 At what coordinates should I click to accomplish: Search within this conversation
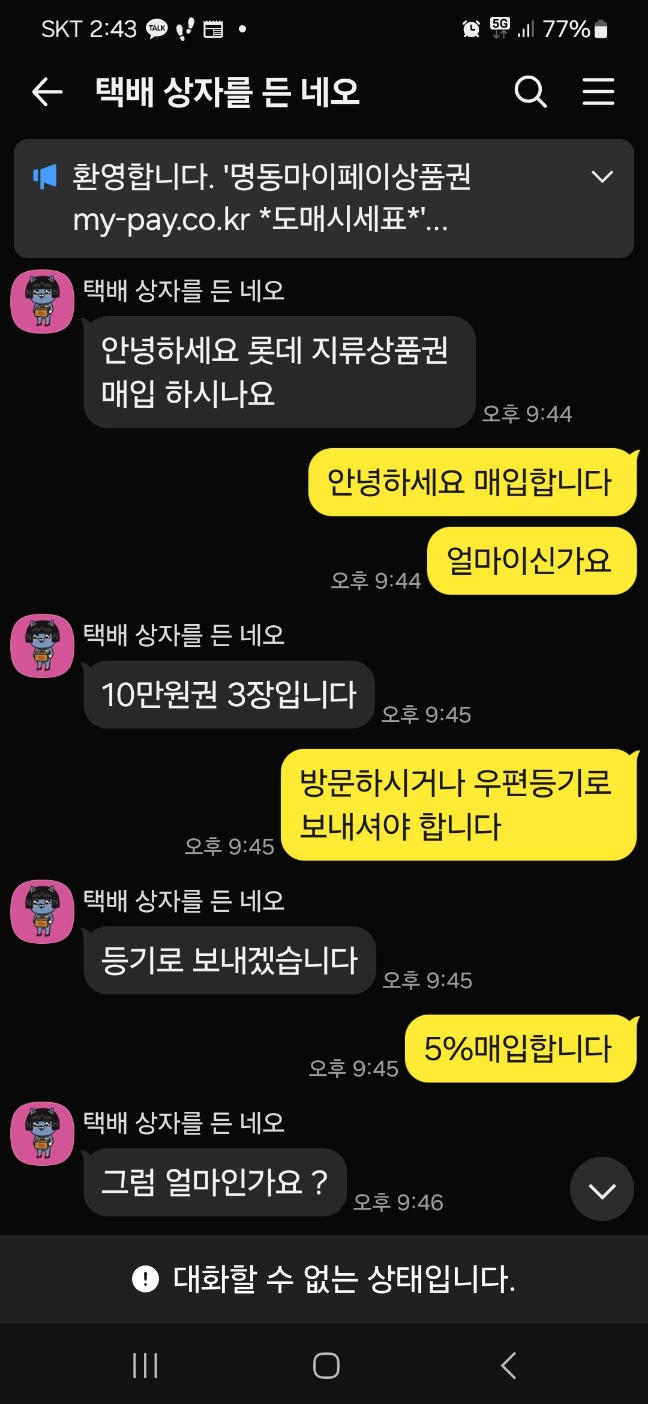530,93
